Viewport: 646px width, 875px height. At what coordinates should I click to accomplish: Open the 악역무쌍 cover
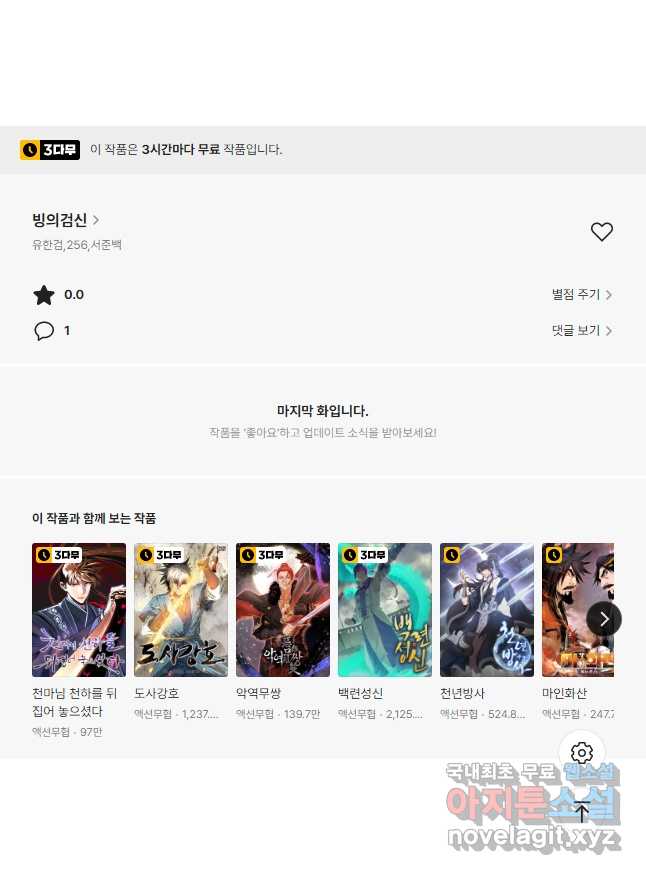283,610
